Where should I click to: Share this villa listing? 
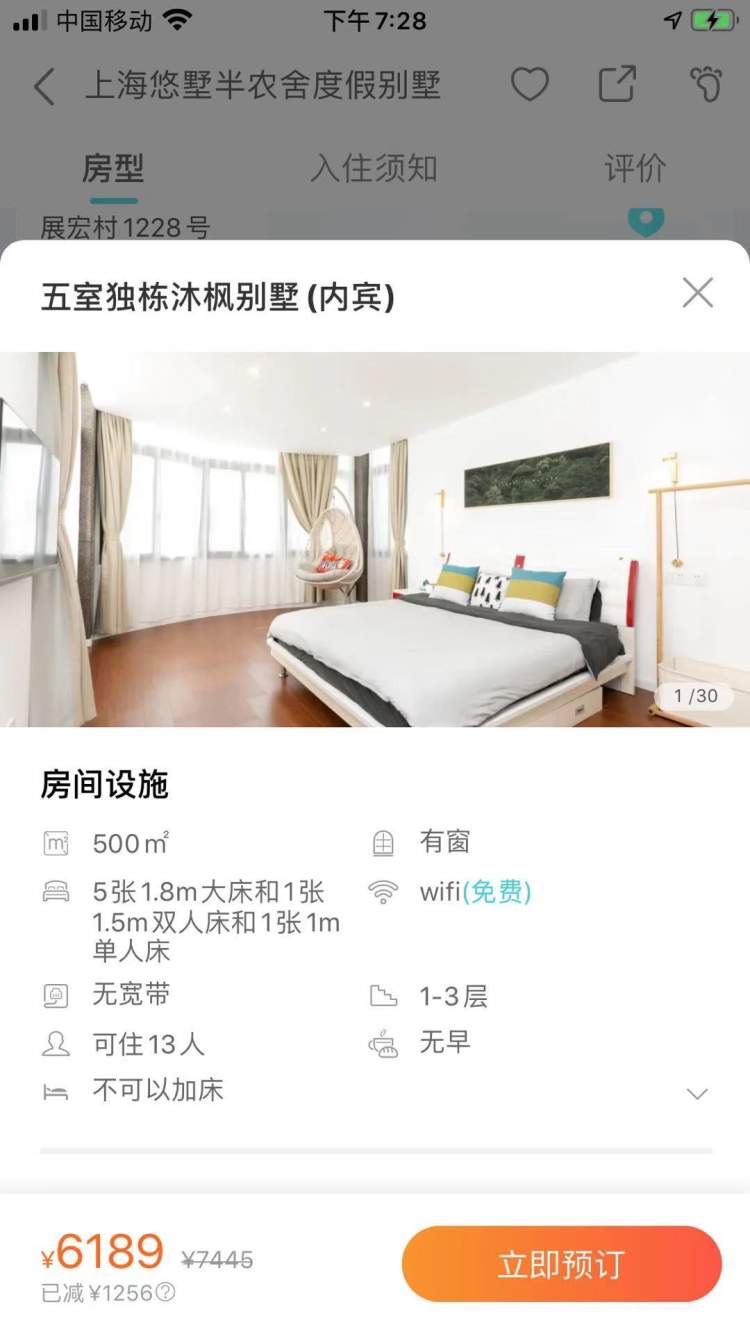617,85
